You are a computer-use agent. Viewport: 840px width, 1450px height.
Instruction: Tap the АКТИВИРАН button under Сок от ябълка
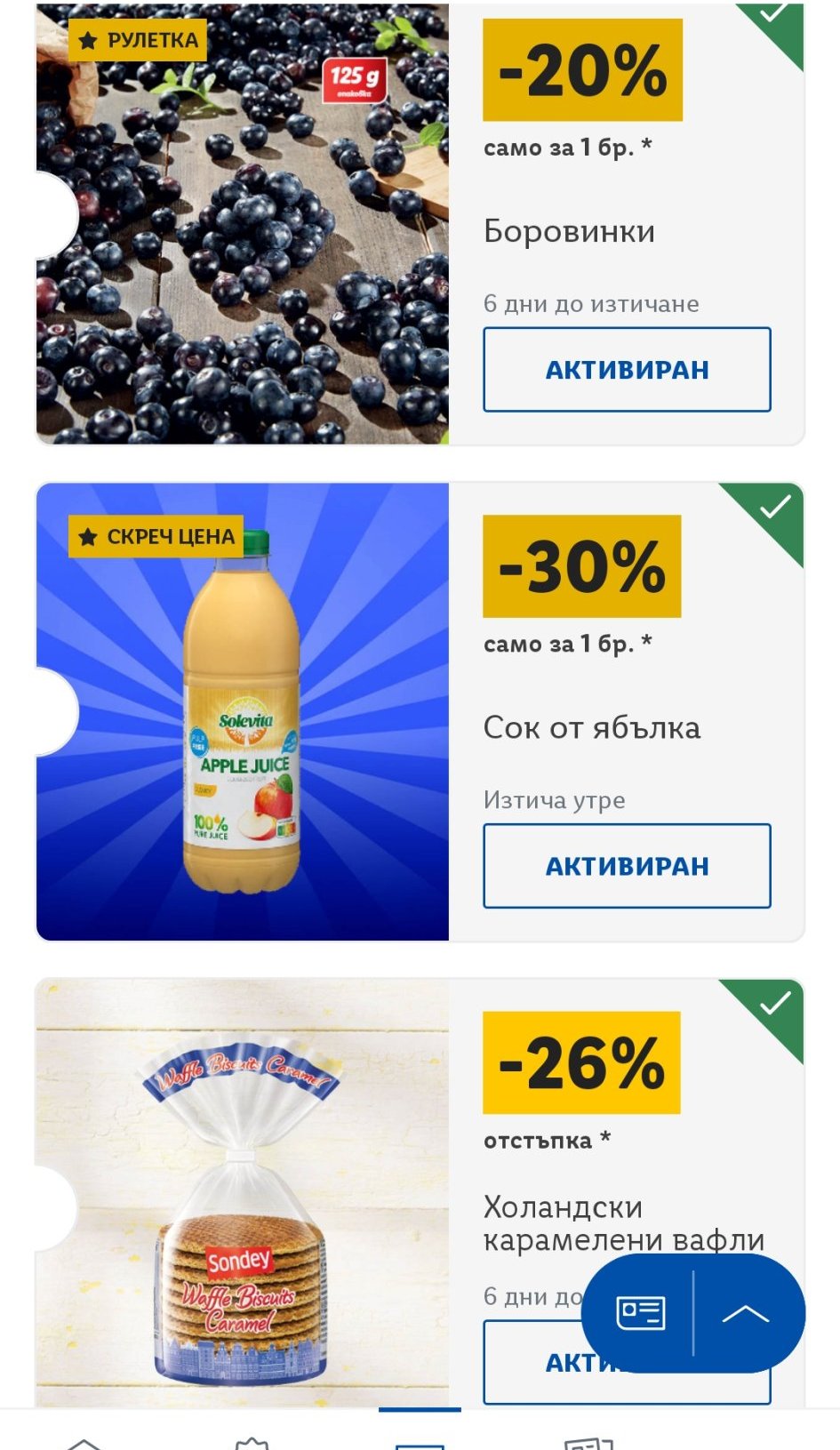[627, 866]
